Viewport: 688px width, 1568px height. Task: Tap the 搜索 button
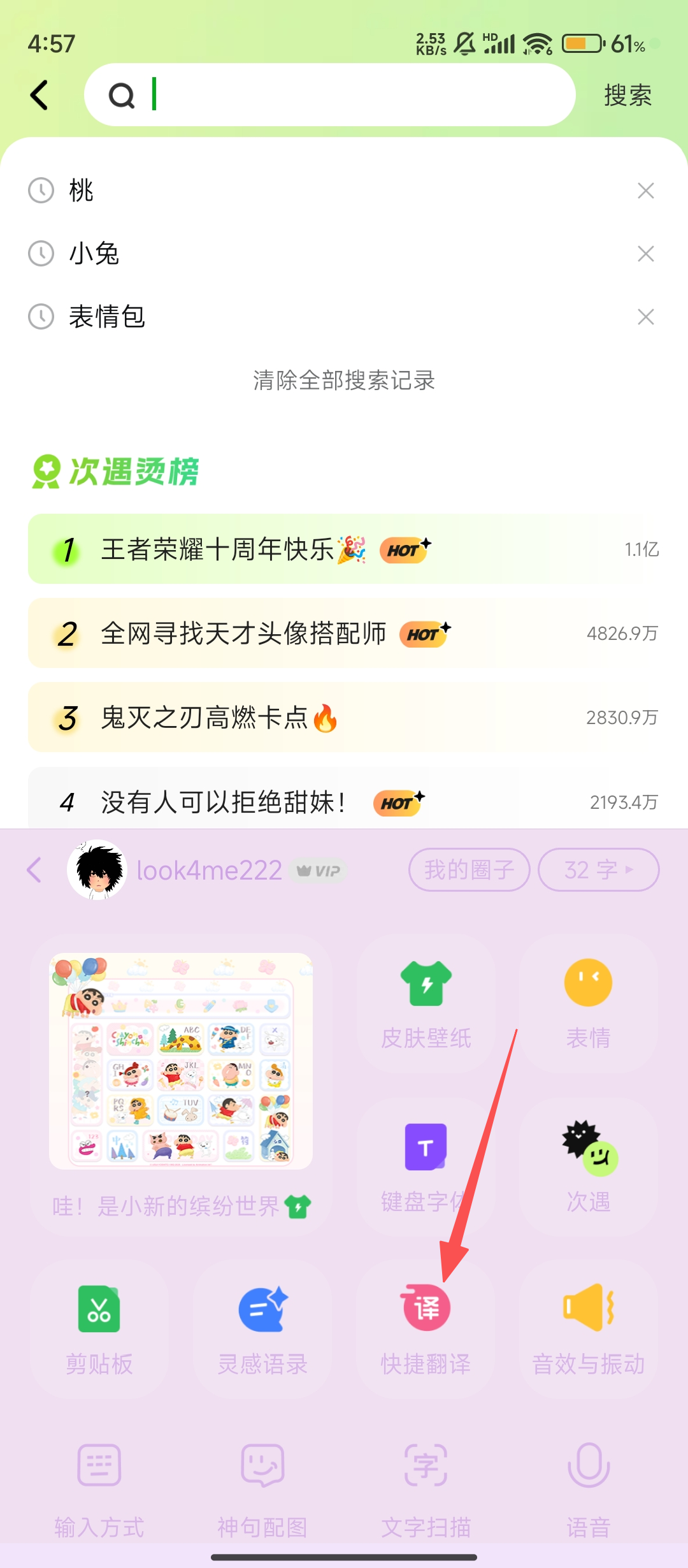coord(627,96)
